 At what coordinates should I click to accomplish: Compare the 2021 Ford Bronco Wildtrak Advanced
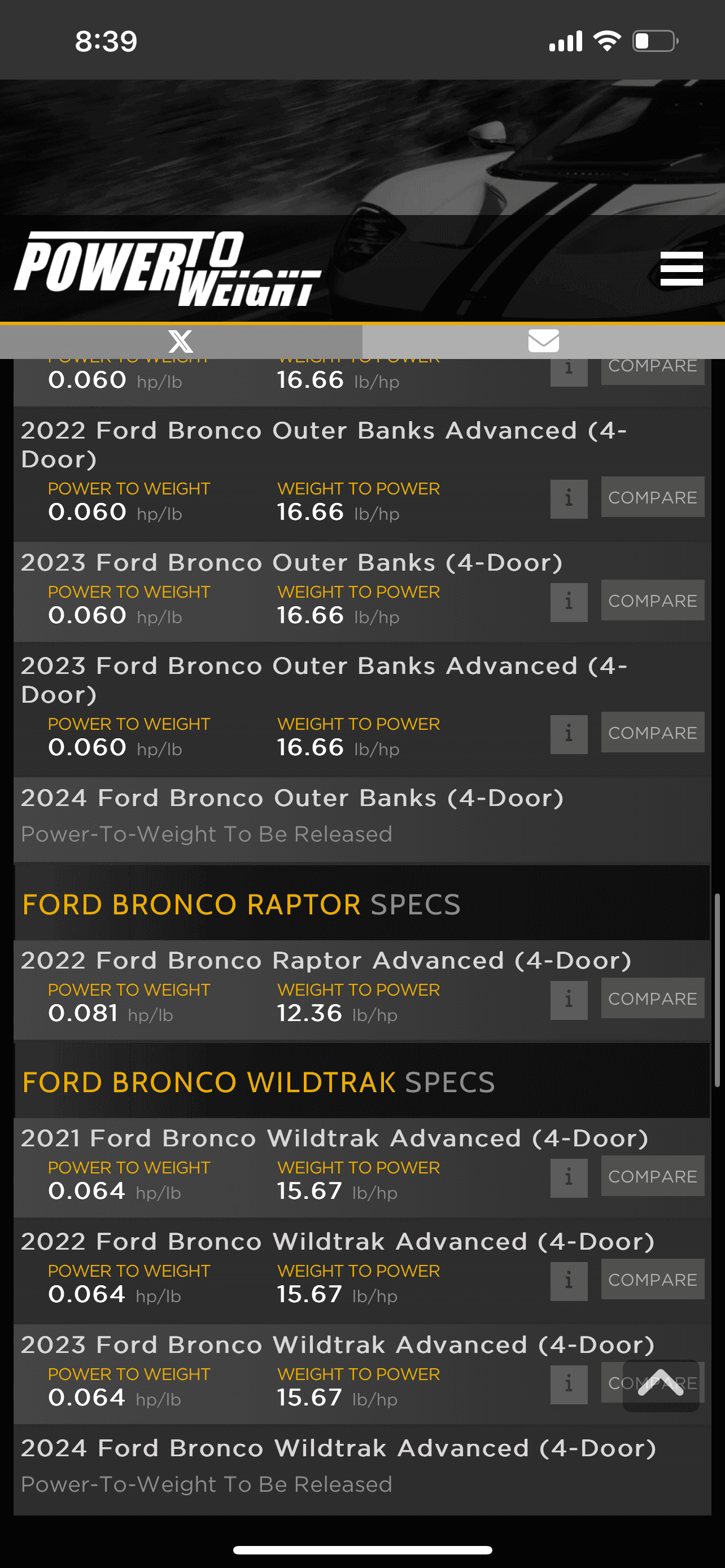tap(652, 1175)
